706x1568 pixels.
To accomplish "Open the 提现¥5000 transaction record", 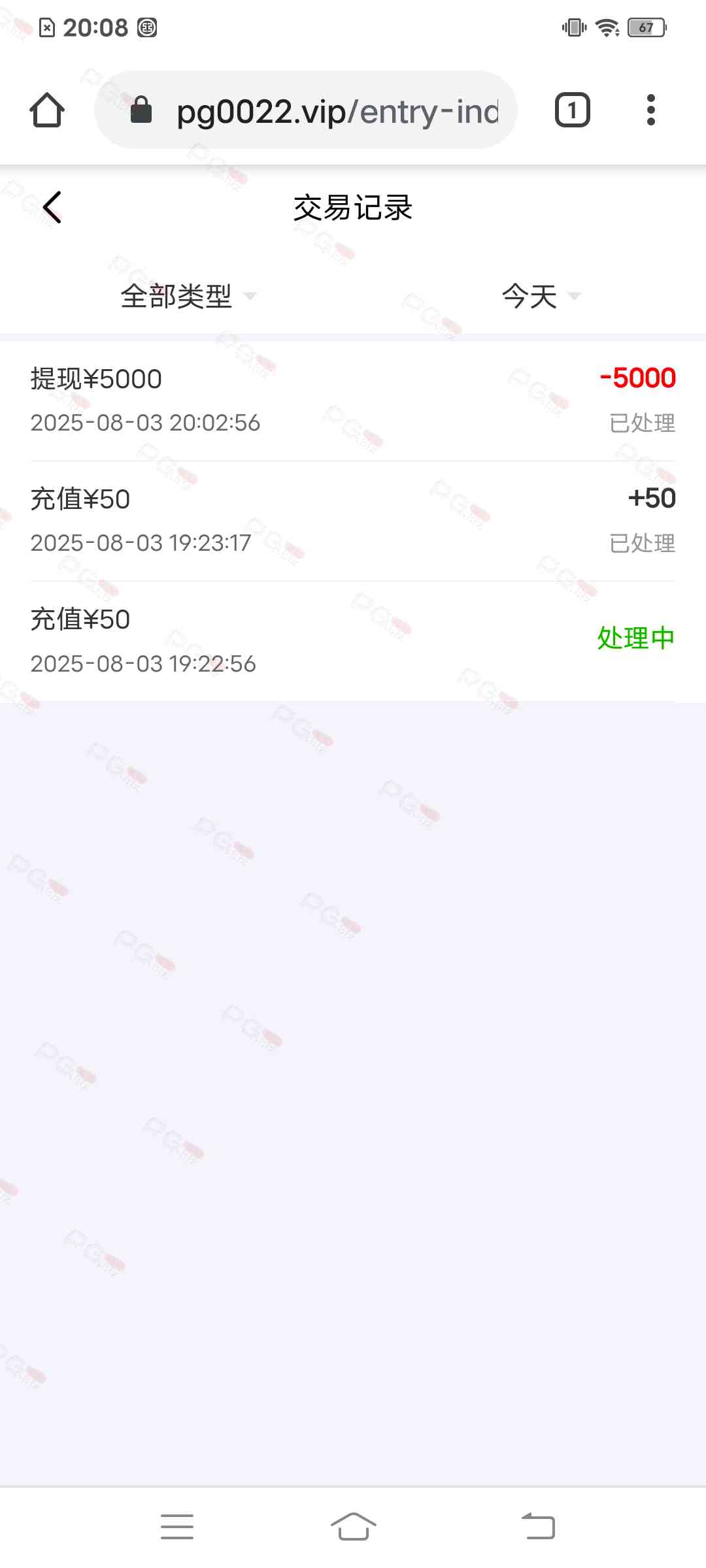I will click(x=353, y=400).
